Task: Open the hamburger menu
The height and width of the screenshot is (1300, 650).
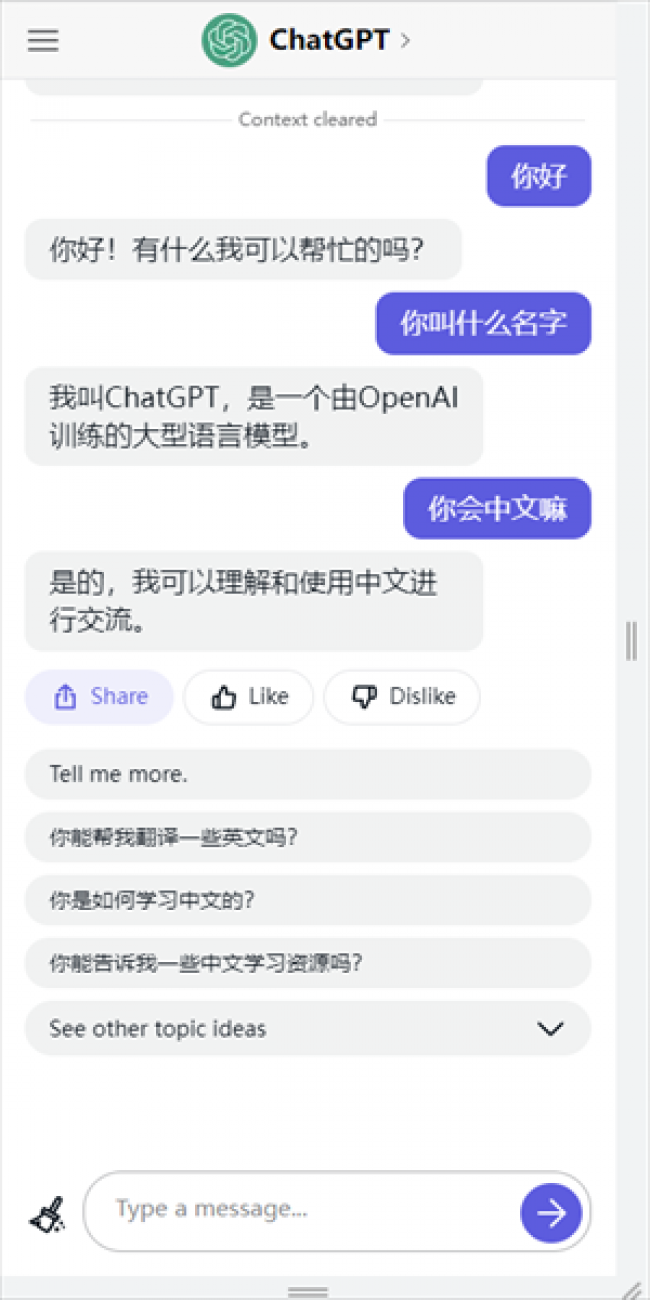Action: [43, 40]
